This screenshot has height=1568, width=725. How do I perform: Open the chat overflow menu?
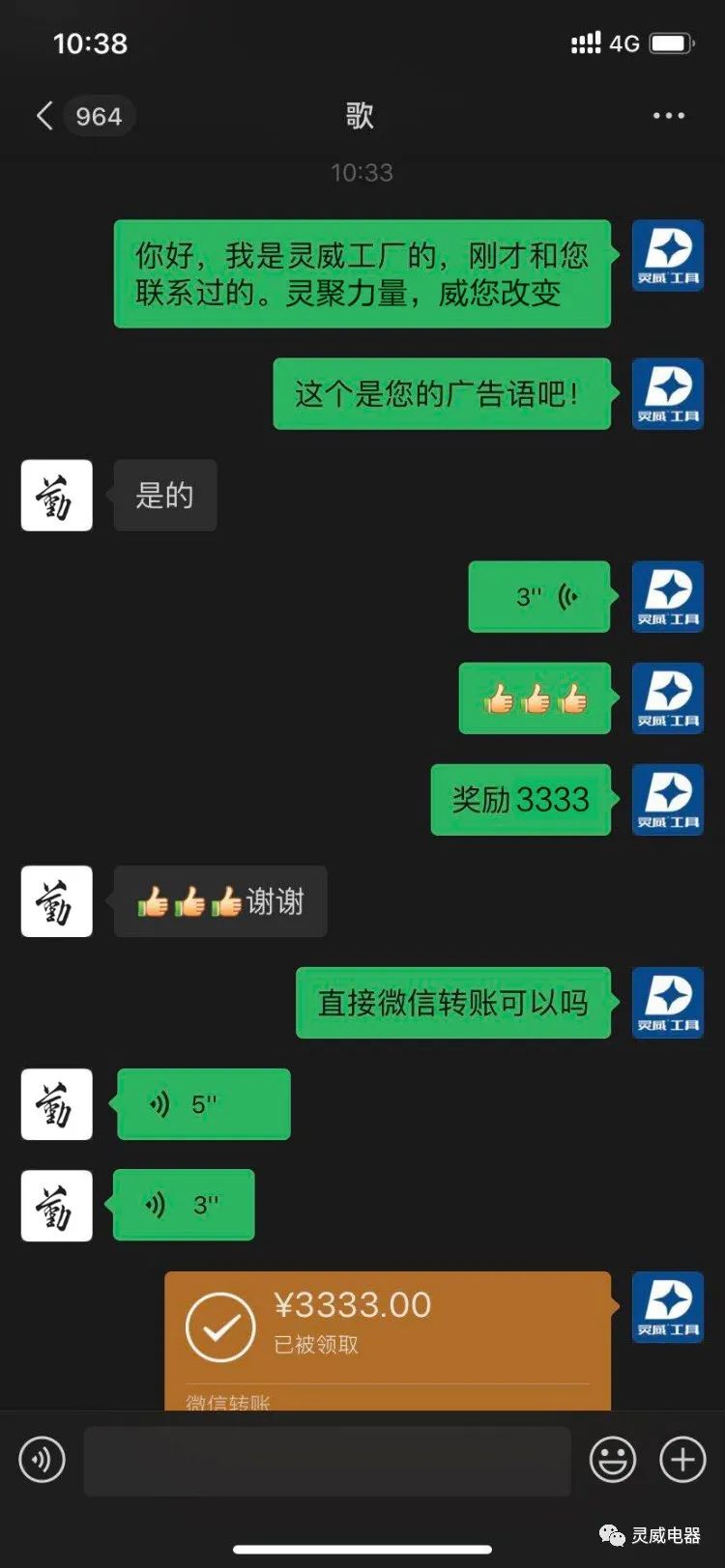pyautogui.click(x=668, y=116)
